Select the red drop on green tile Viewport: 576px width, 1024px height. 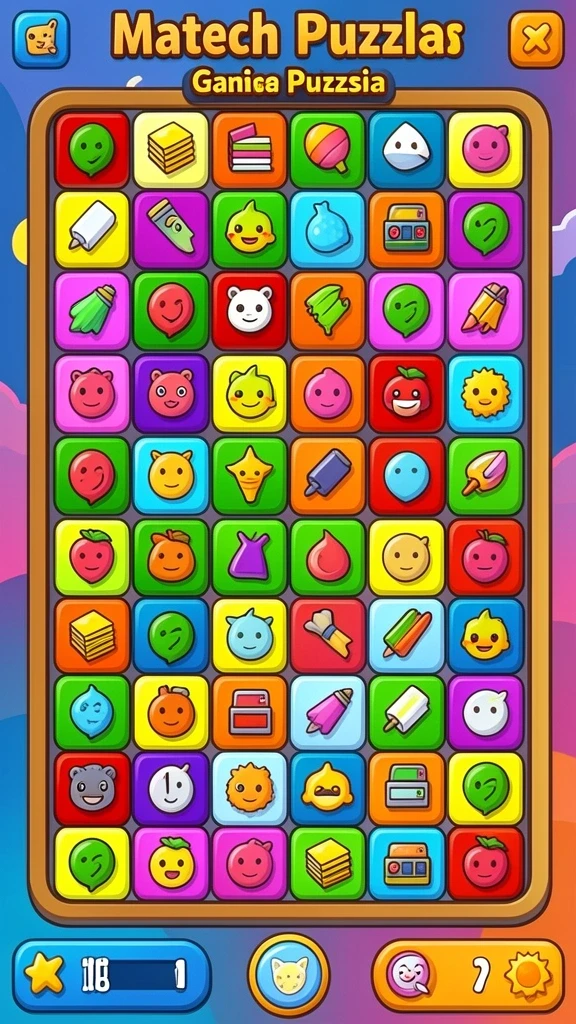coord(328,556)
